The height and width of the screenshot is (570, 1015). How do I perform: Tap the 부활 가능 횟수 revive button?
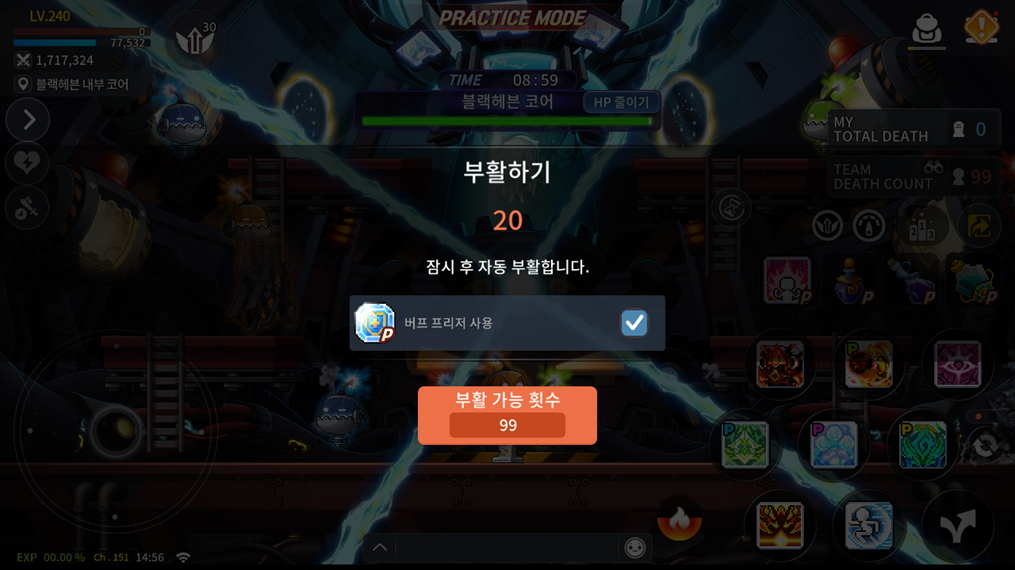pos(507,414)
